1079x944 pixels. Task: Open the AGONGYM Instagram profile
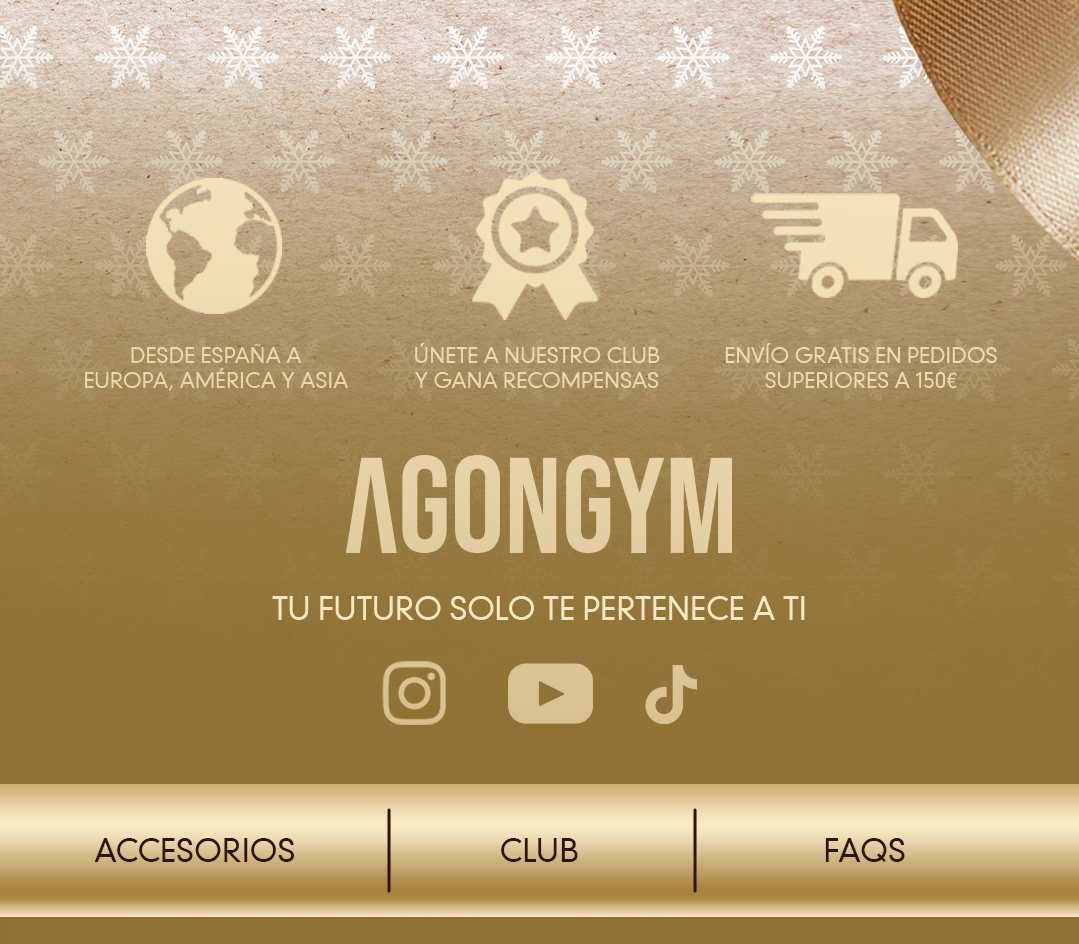[414, 693]
